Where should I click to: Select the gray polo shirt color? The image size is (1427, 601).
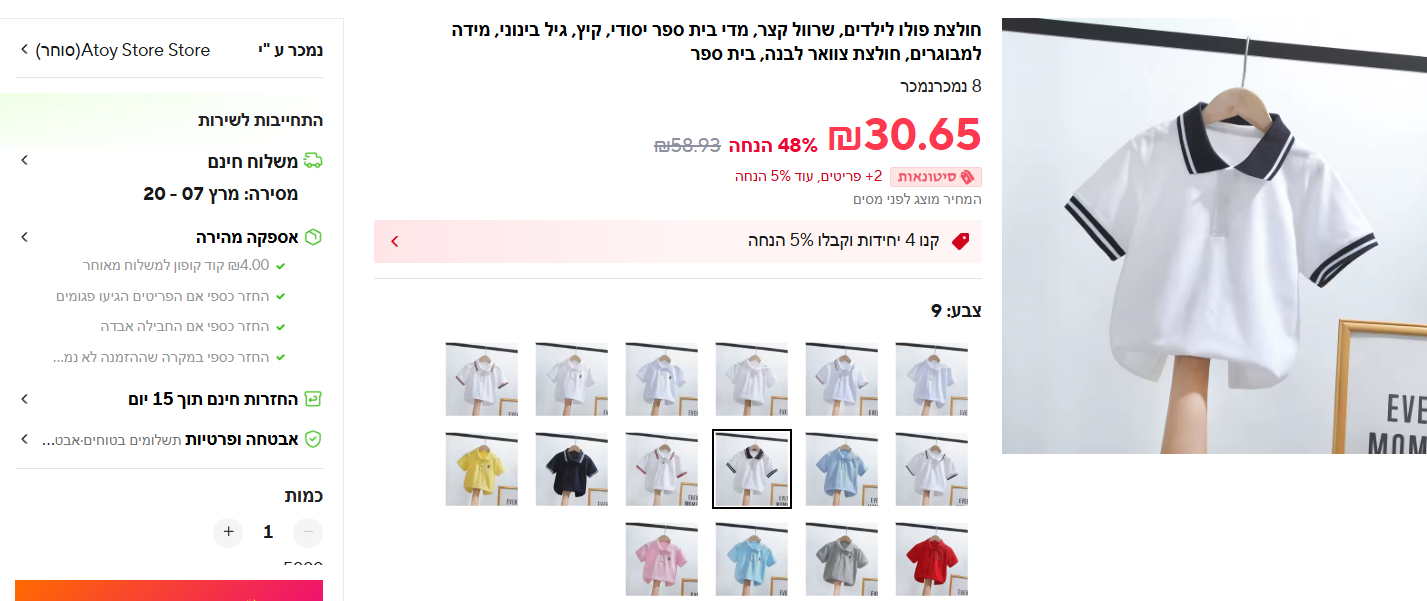point(841,558)
